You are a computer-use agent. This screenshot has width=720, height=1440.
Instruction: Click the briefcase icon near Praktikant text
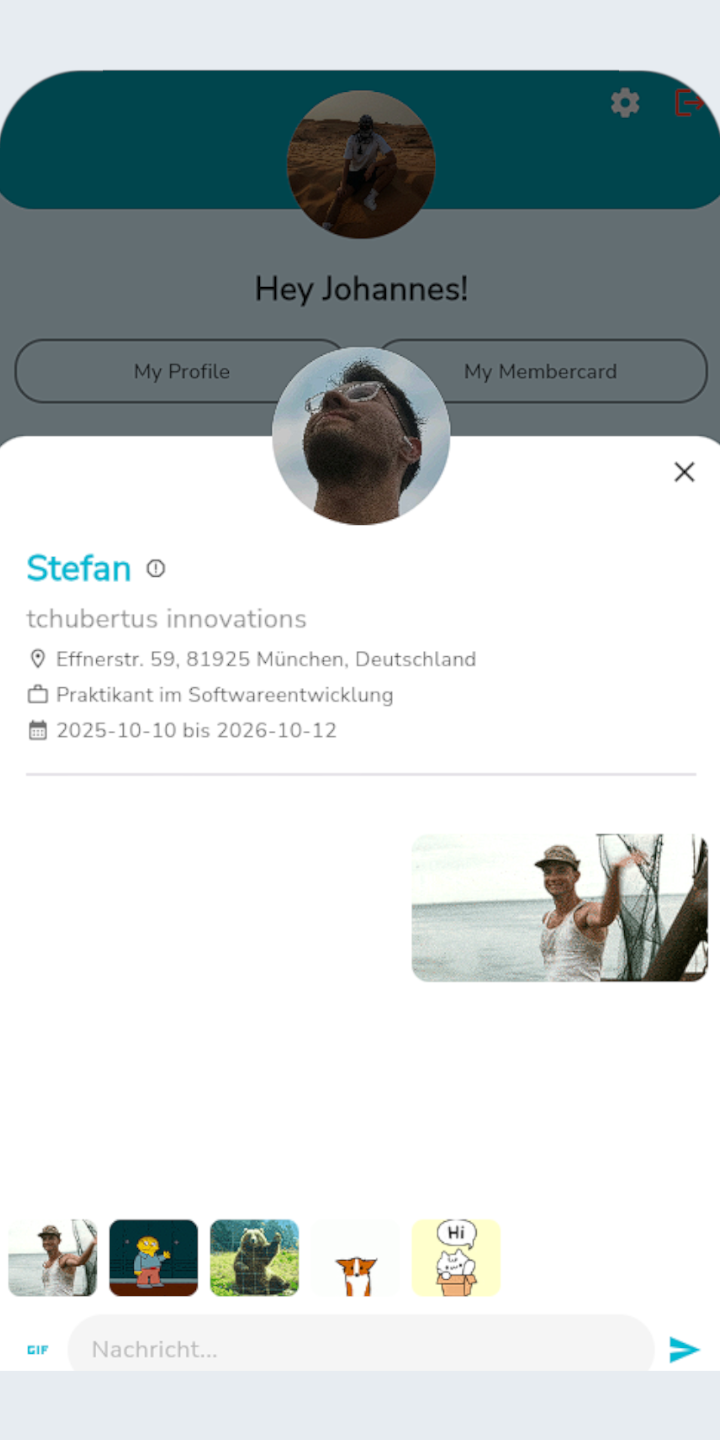click(38, 694)
